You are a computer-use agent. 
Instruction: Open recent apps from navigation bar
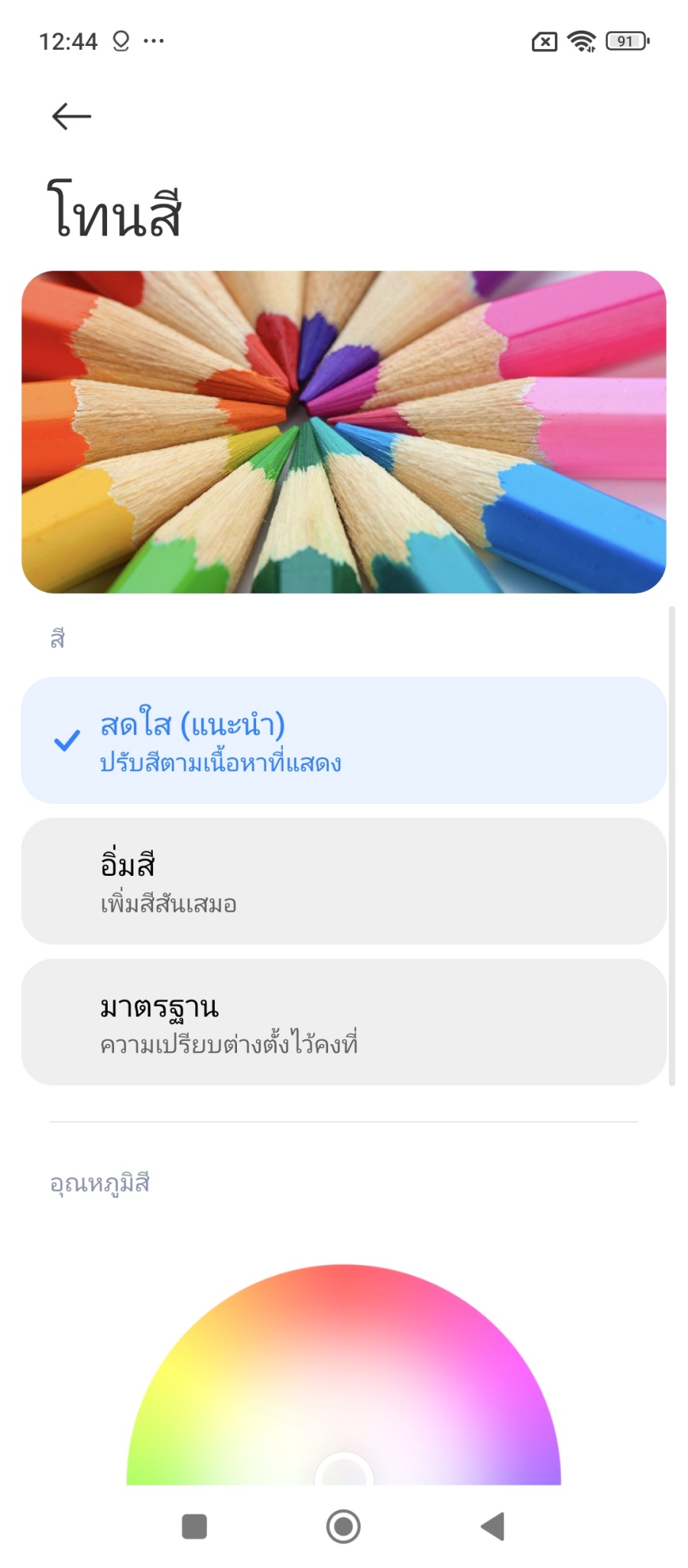[194, 1526]
